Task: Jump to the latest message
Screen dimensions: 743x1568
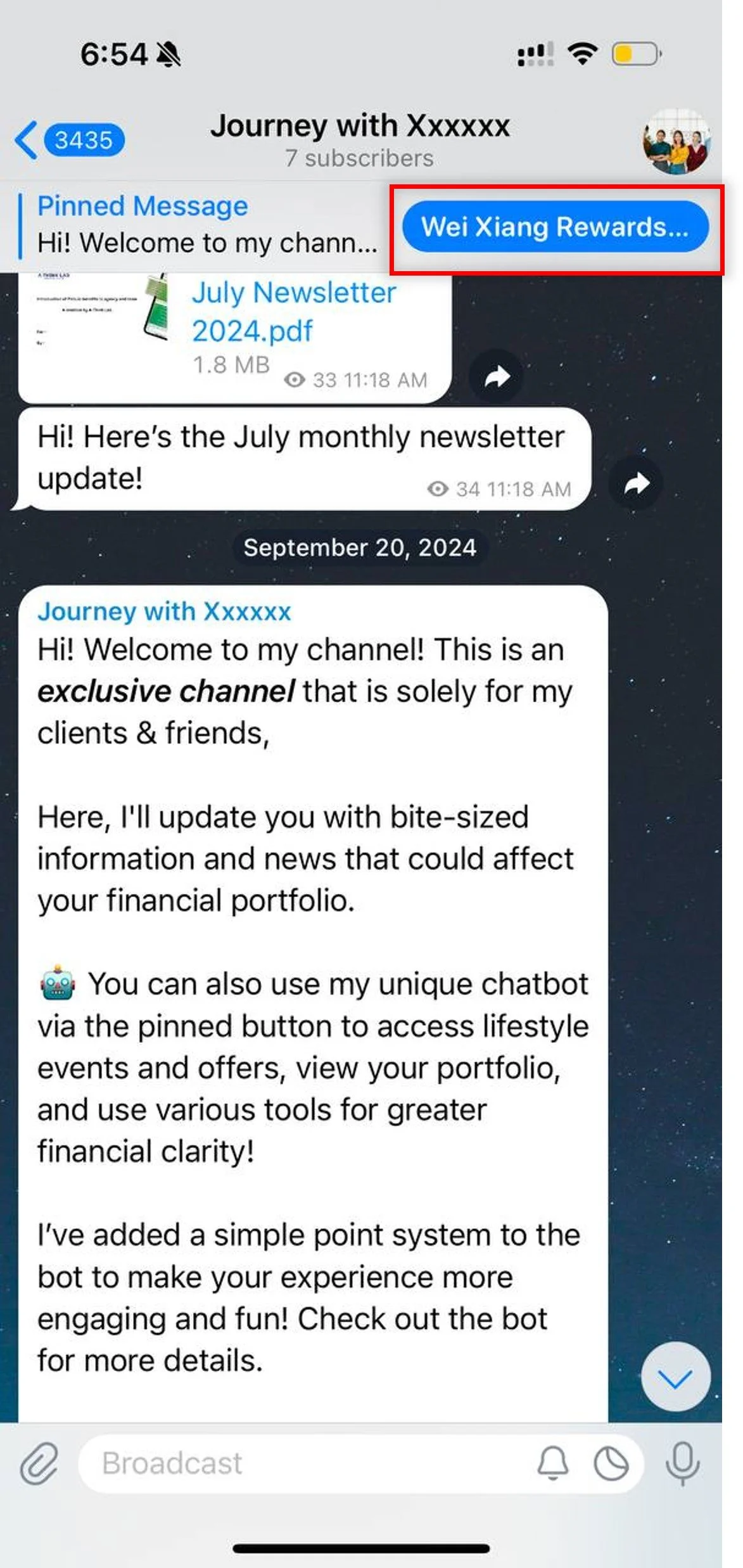Action: [675, 1377]
